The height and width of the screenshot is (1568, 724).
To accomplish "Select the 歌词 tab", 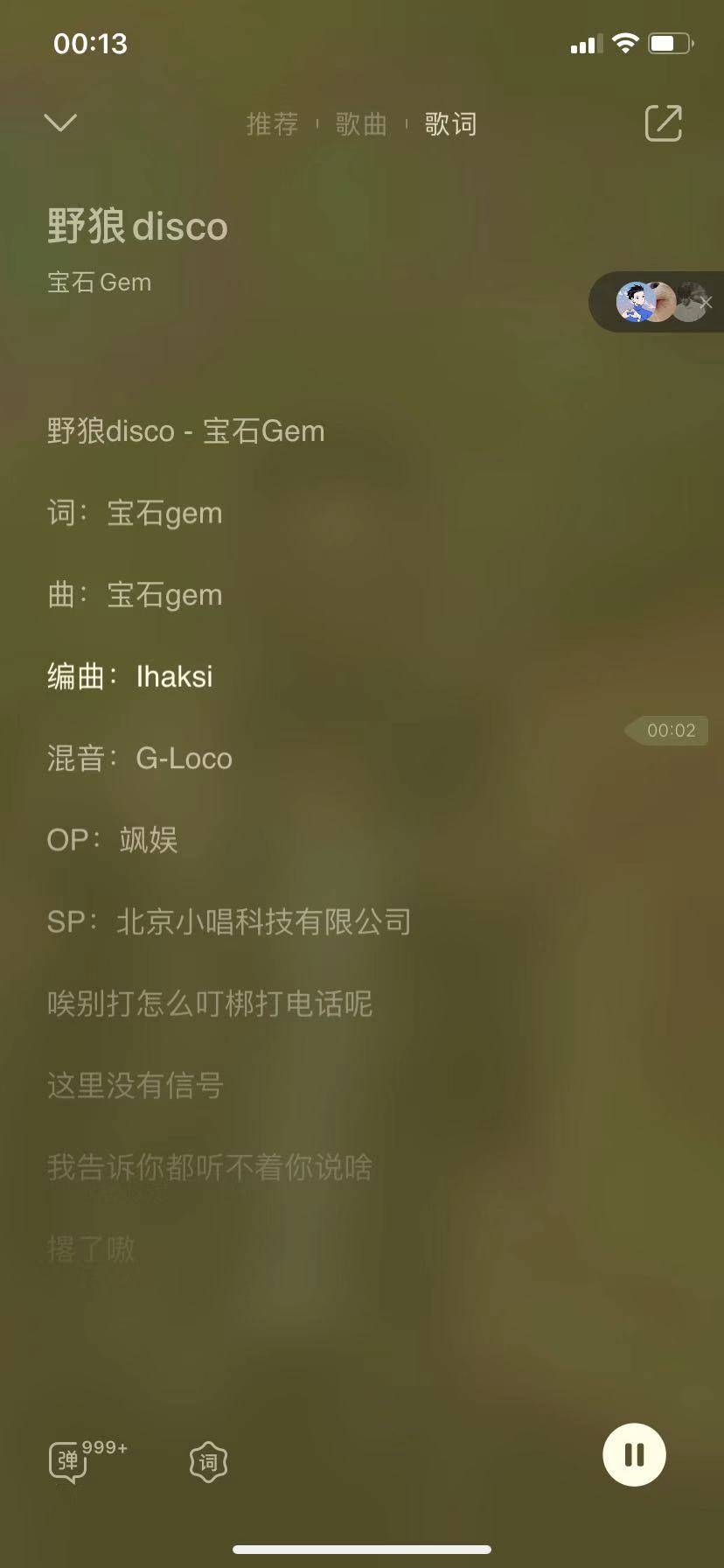I will [450, 124].
